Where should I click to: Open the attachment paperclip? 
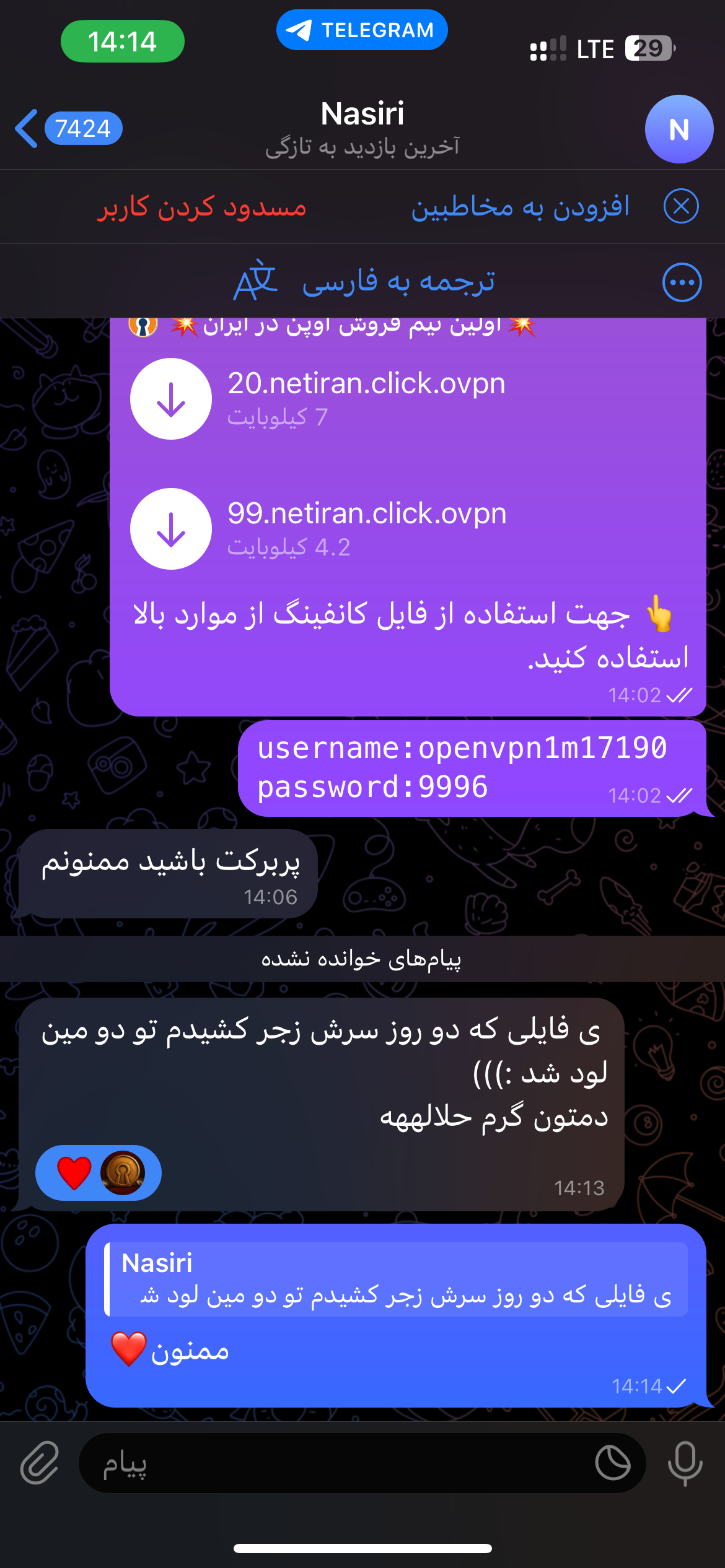(40, 1463)
